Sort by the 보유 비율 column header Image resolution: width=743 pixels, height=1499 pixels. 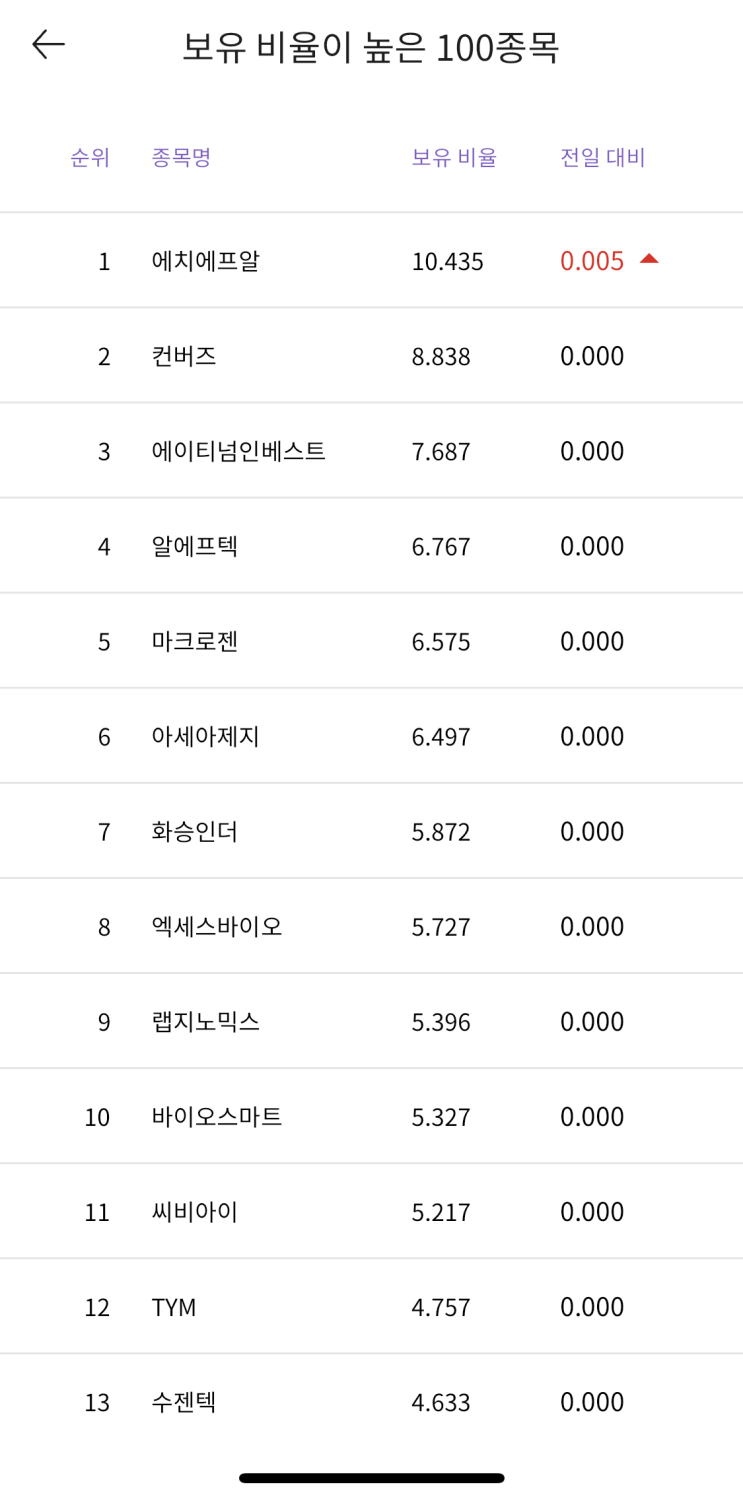click(x=455, y=157)
